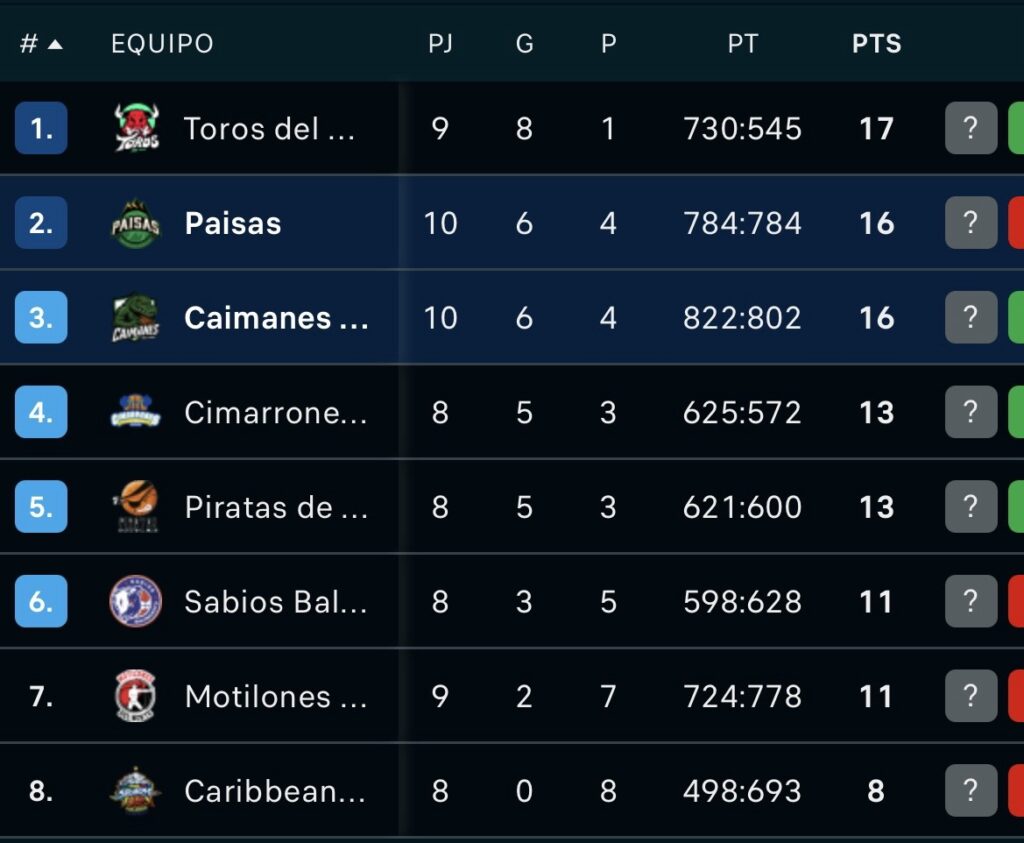Tap the question mark box for Motilones

point(971,696)
